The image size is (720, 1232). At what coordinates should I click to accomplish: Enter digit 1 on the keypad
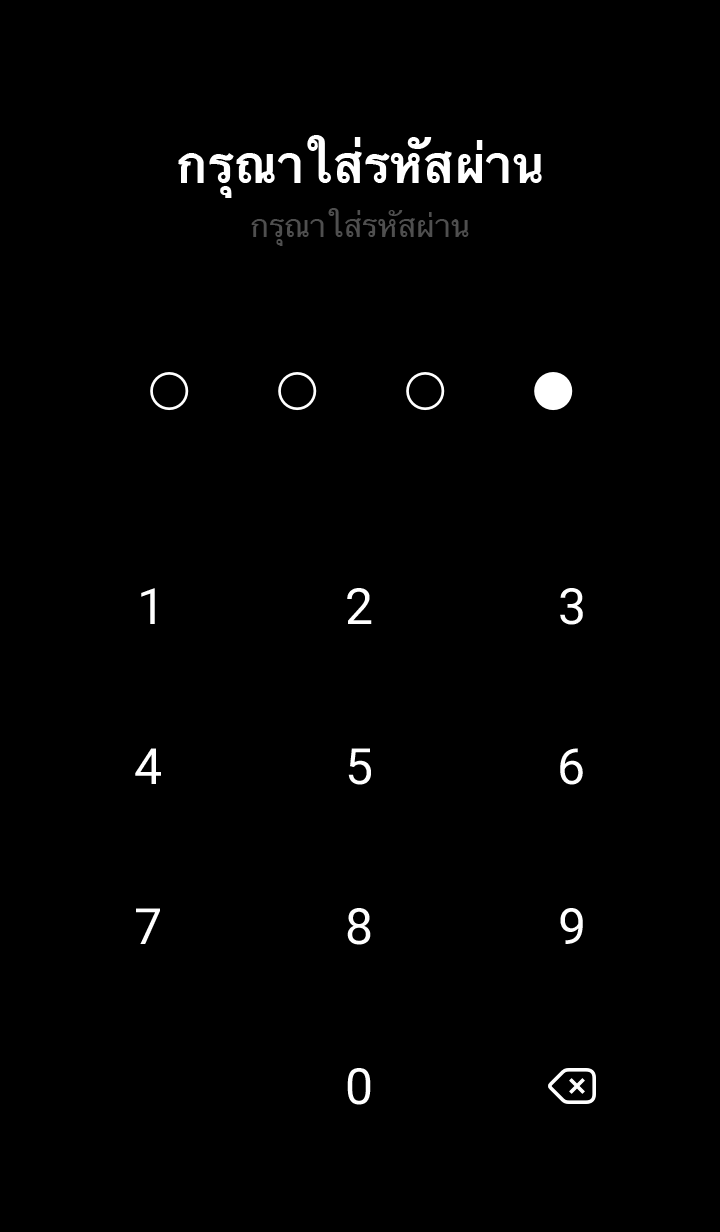coord(149,607)
